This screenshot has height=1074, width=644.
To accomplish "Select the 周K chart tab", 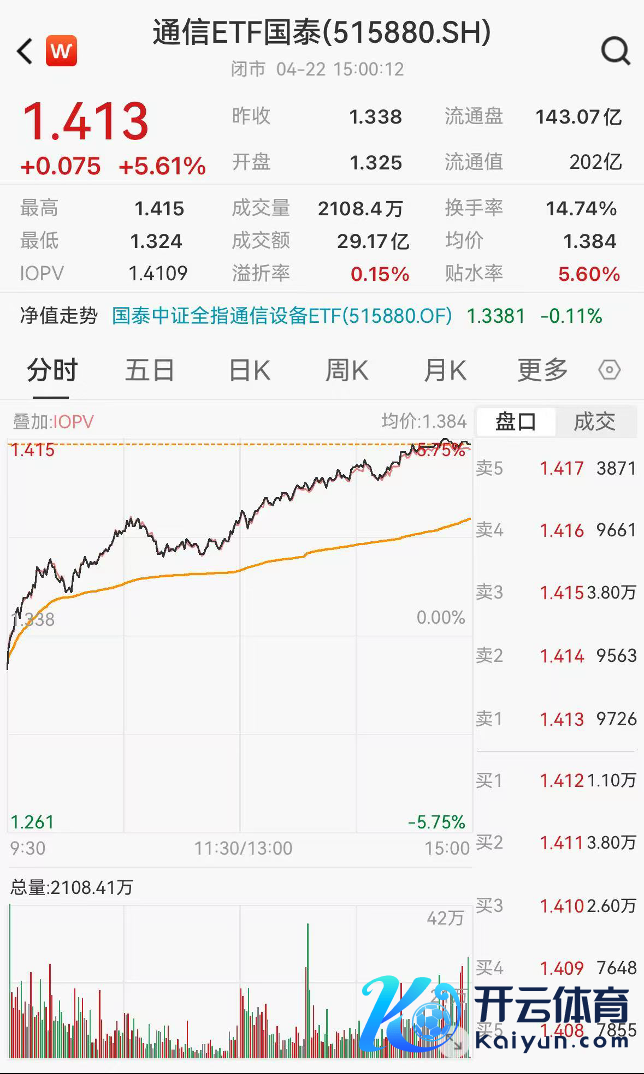I will tap(346, 370).
